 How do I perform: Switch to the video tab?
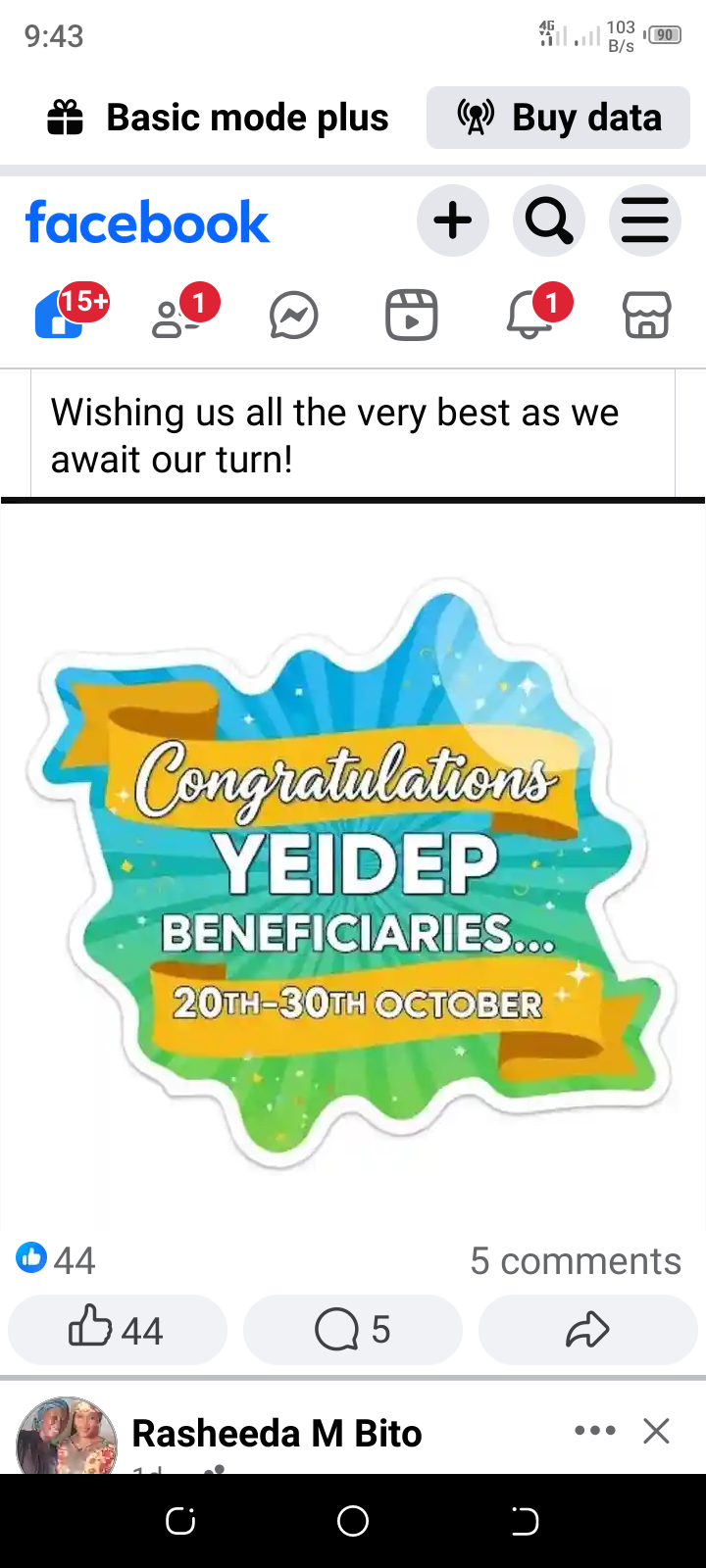411,316
